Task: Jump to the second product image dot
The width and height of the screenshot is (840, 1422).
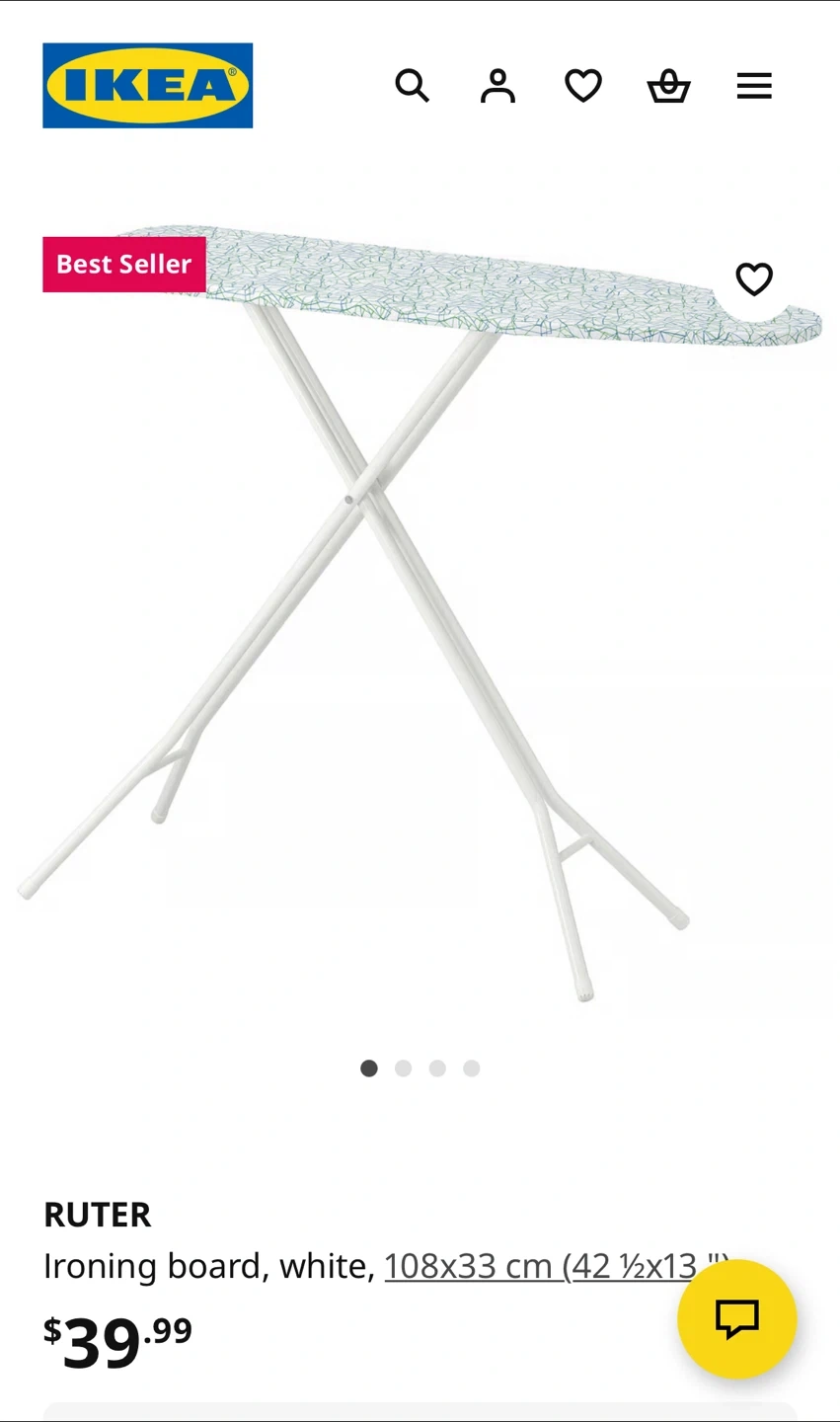Action: 403,1068
